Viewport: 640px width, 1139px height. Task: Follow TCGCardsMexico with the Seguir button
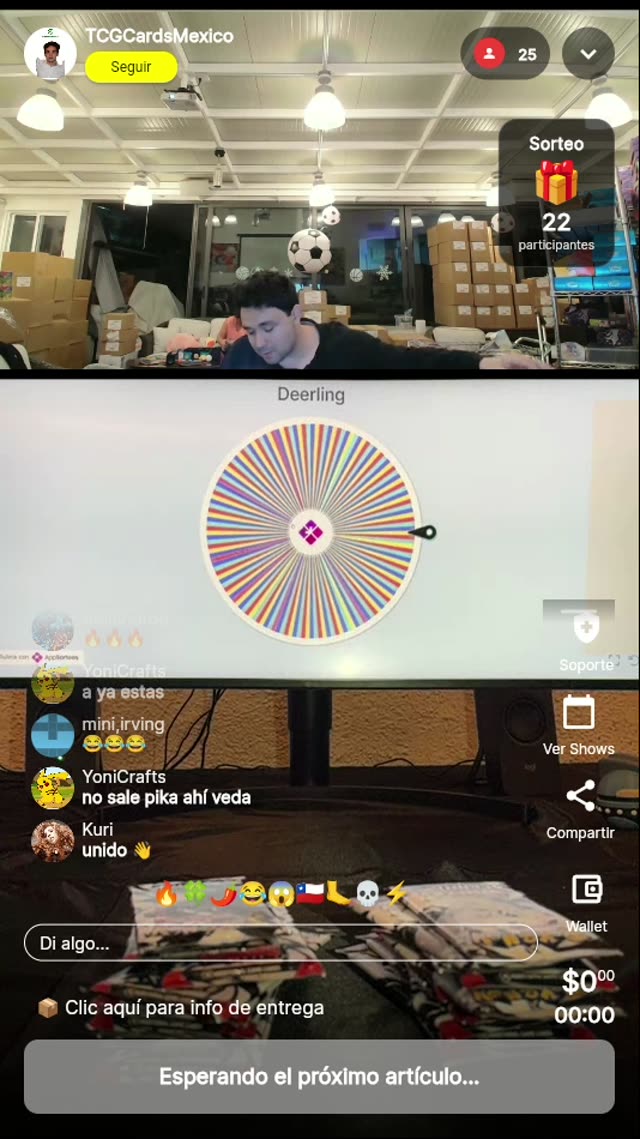(131, 67)
